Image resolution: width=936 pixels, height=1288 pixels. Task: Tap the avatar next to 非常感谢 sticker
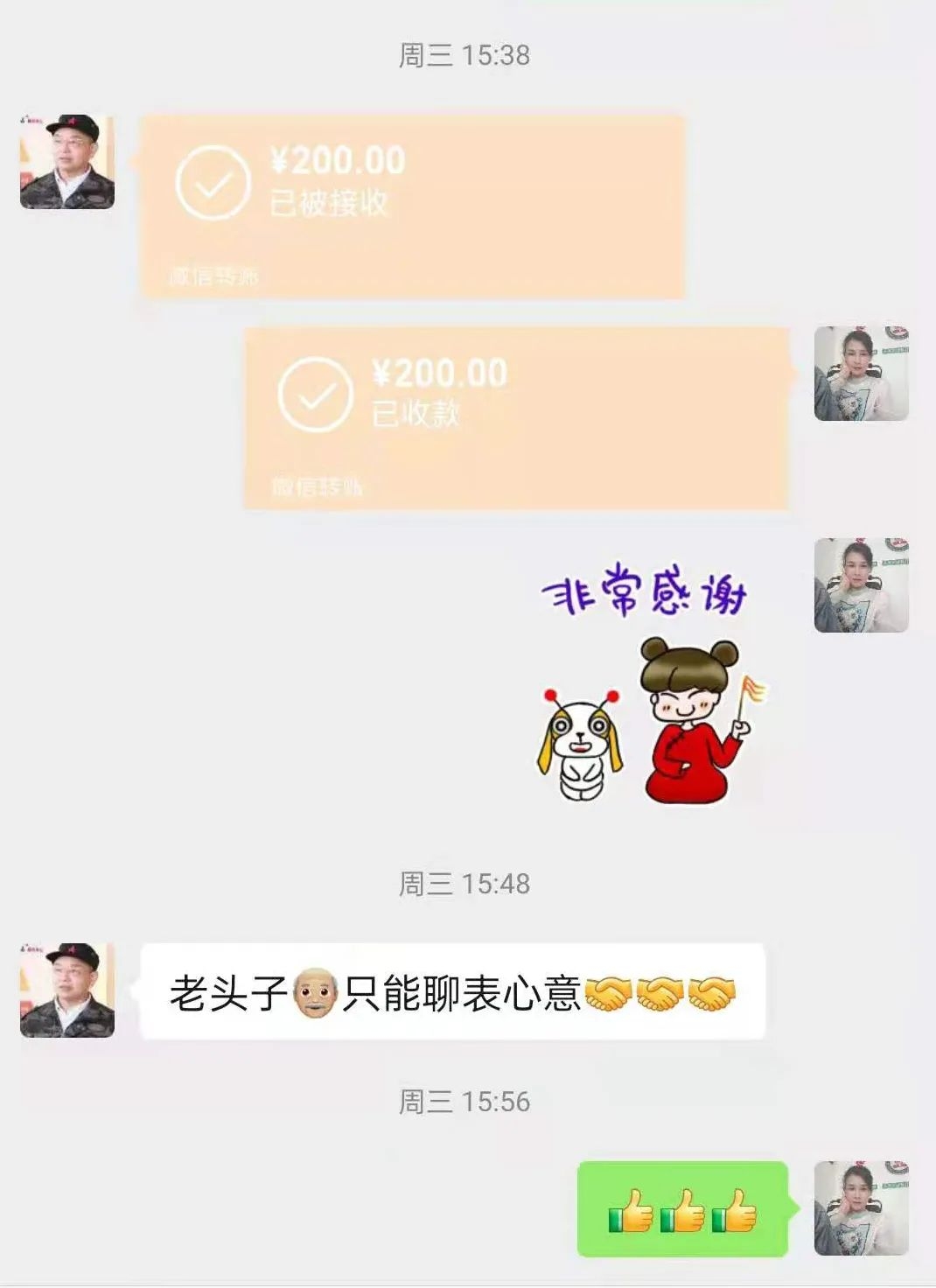861,585
